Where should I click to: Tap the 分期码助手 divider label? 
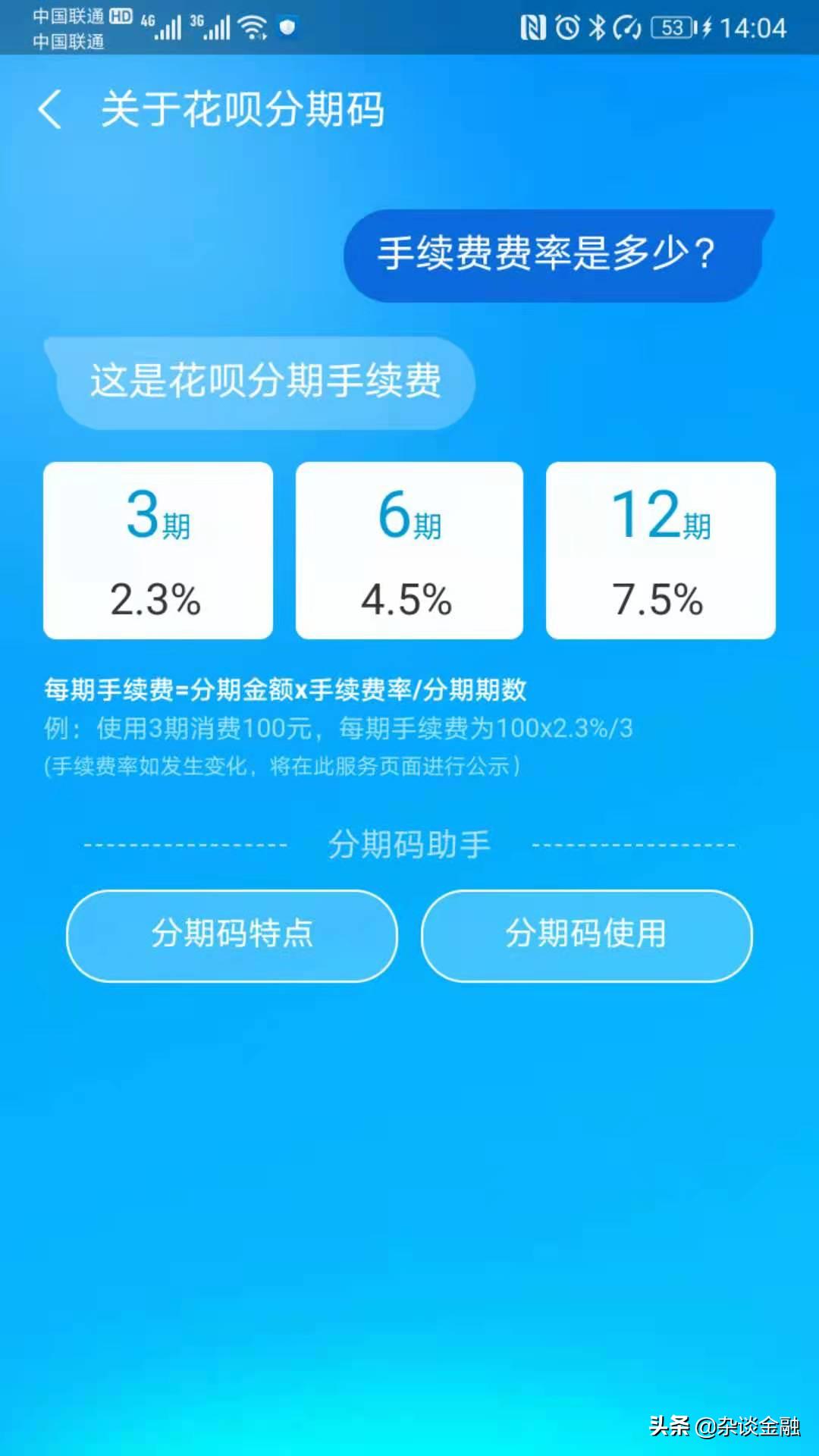pos(409,843)
